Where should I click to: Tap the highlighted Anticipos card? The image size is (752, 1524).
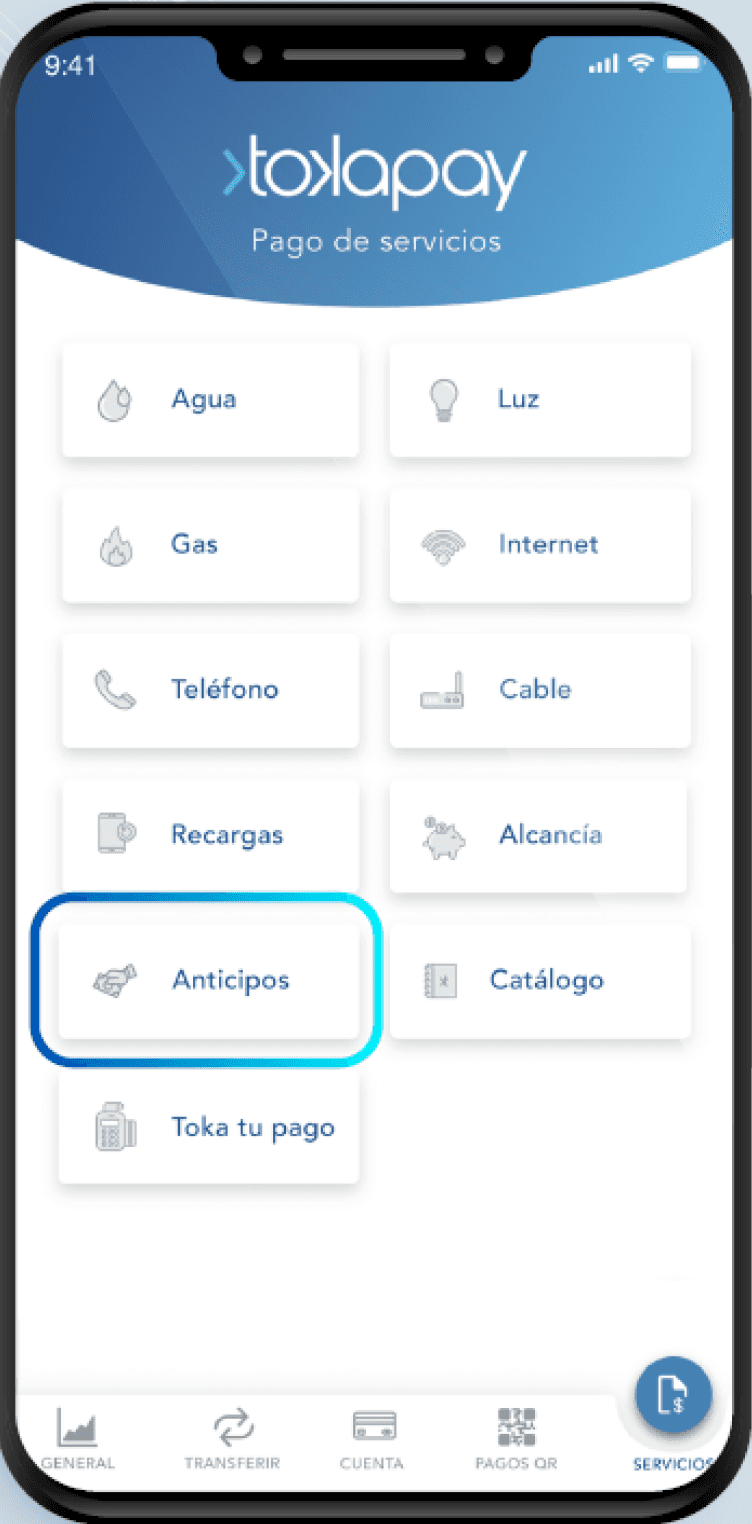coord(208,980)
